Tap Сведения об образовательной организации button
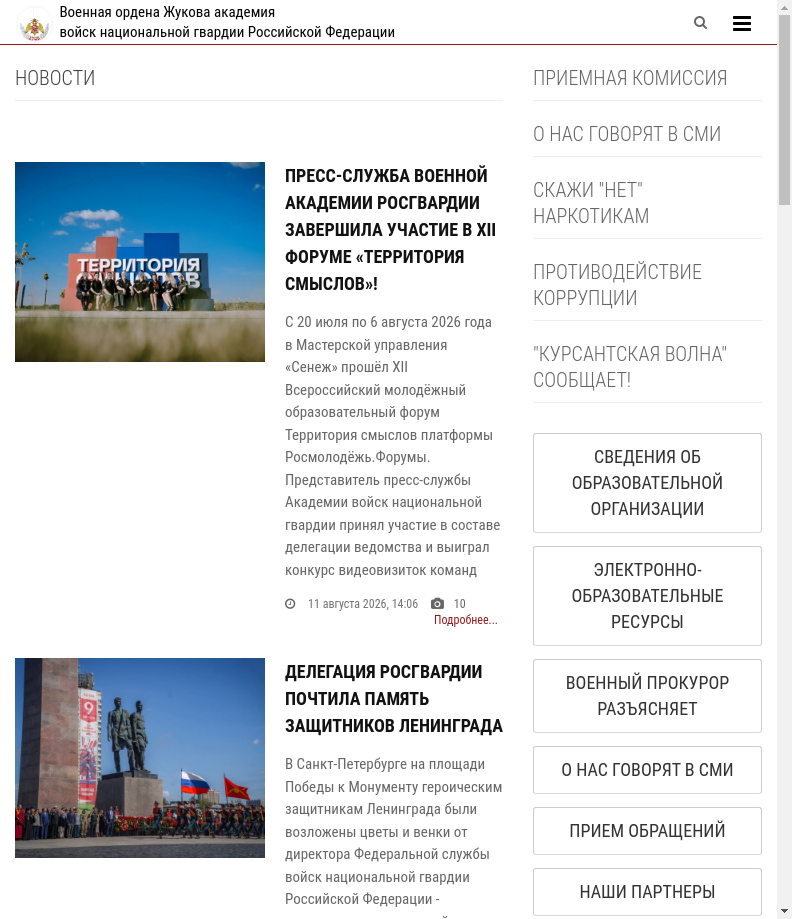The height and width of the screenshot is (919, 792). (x=647, y=483)
